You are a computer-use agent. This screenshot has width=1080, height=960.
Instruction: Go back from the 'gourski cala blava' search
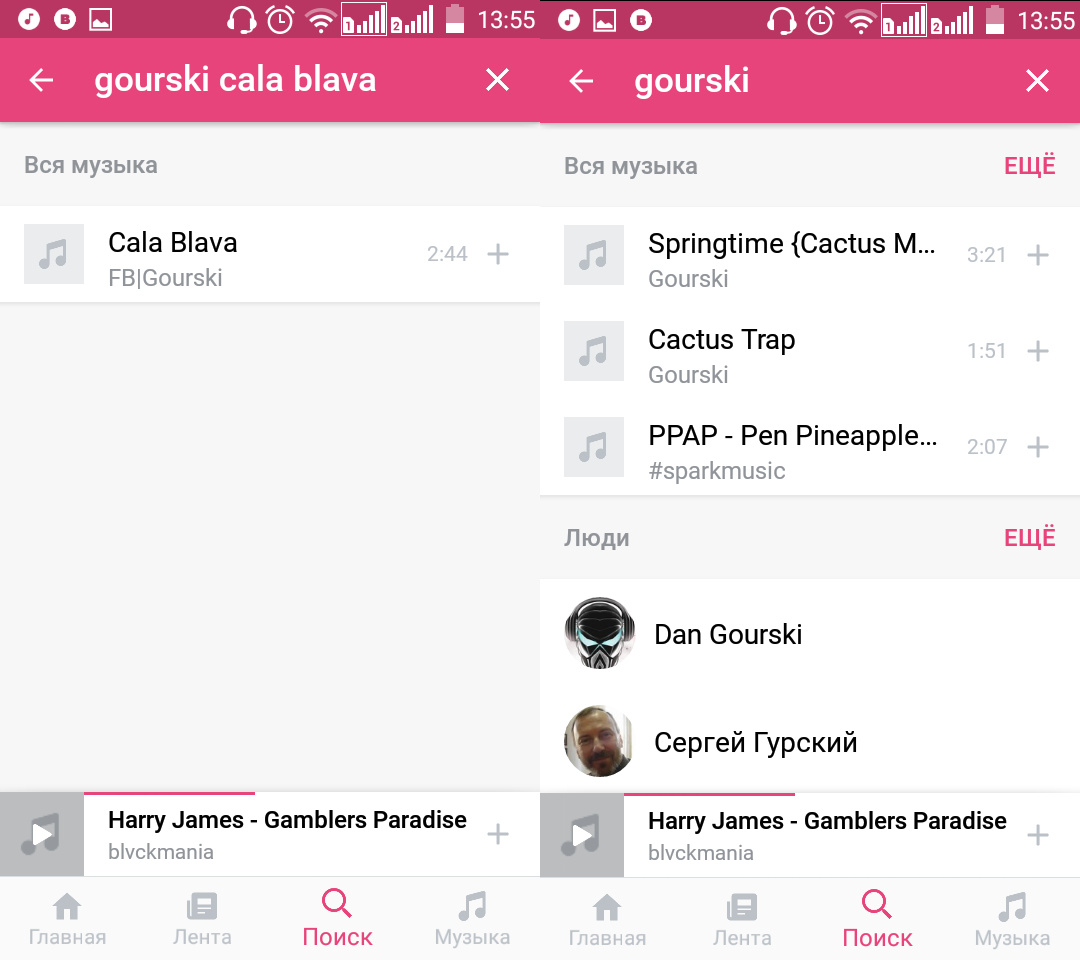[41, 80]
